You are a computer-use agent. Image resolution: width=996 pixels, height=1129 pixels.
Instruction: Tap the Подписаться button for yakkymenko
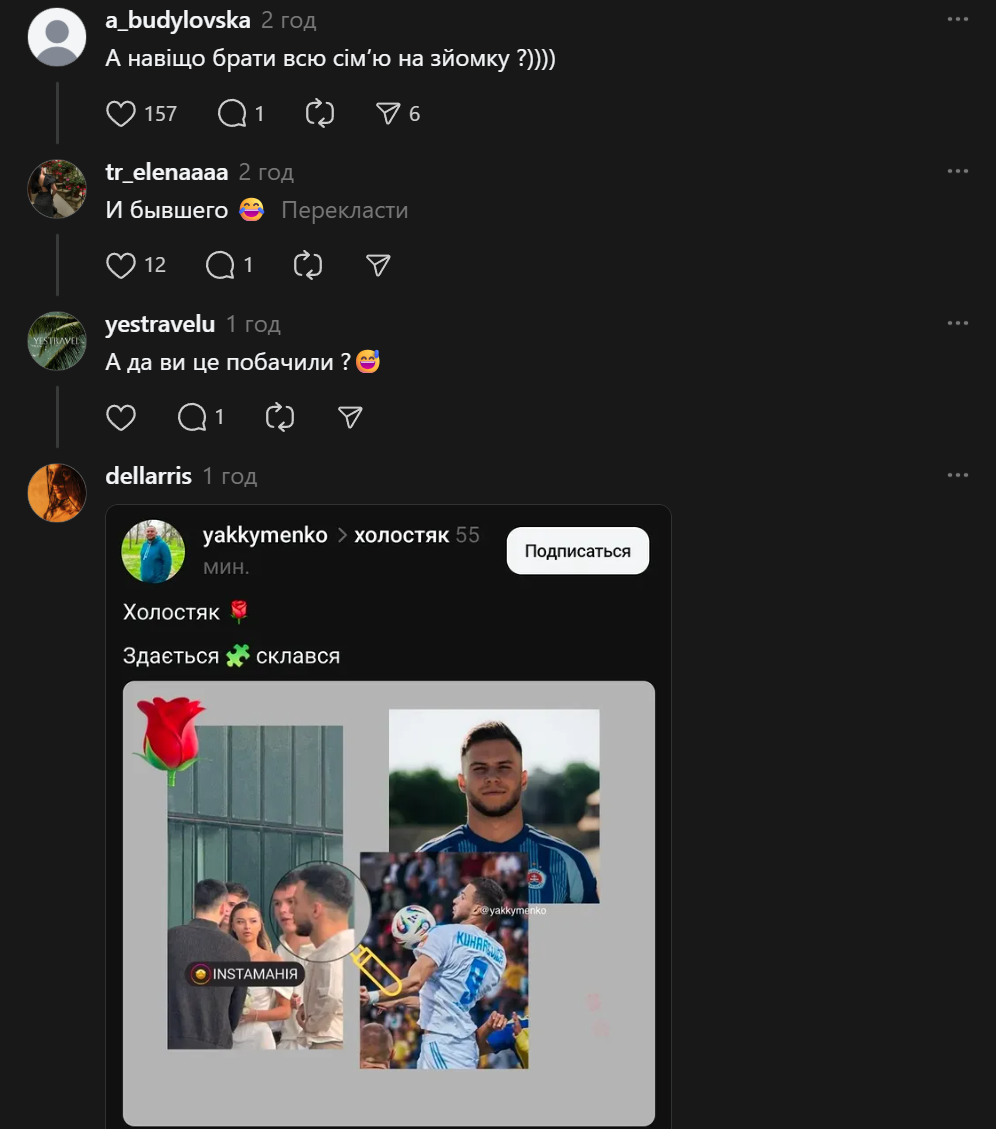[577, 551]
